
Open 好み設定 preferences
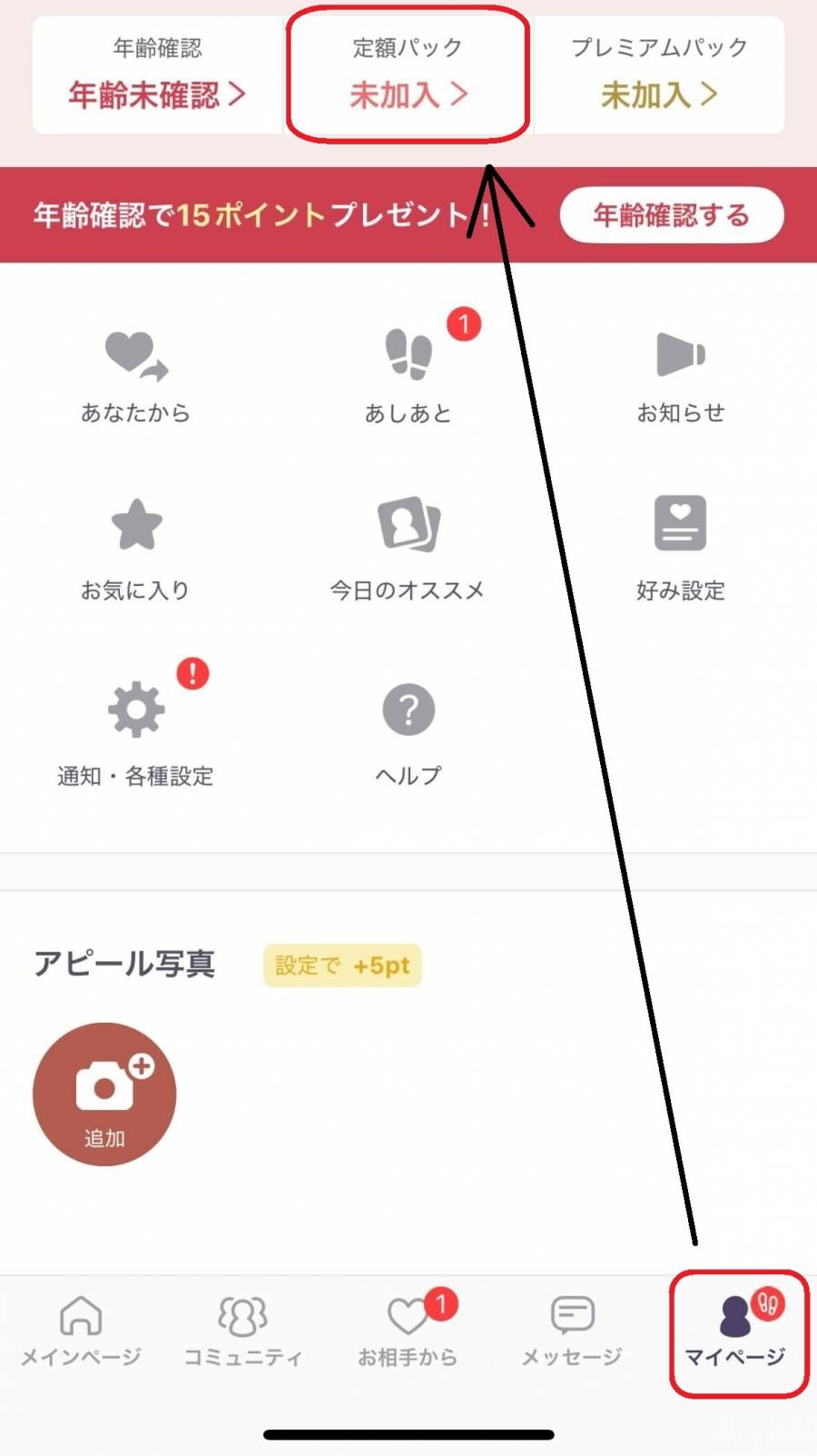tap(680, 549)
